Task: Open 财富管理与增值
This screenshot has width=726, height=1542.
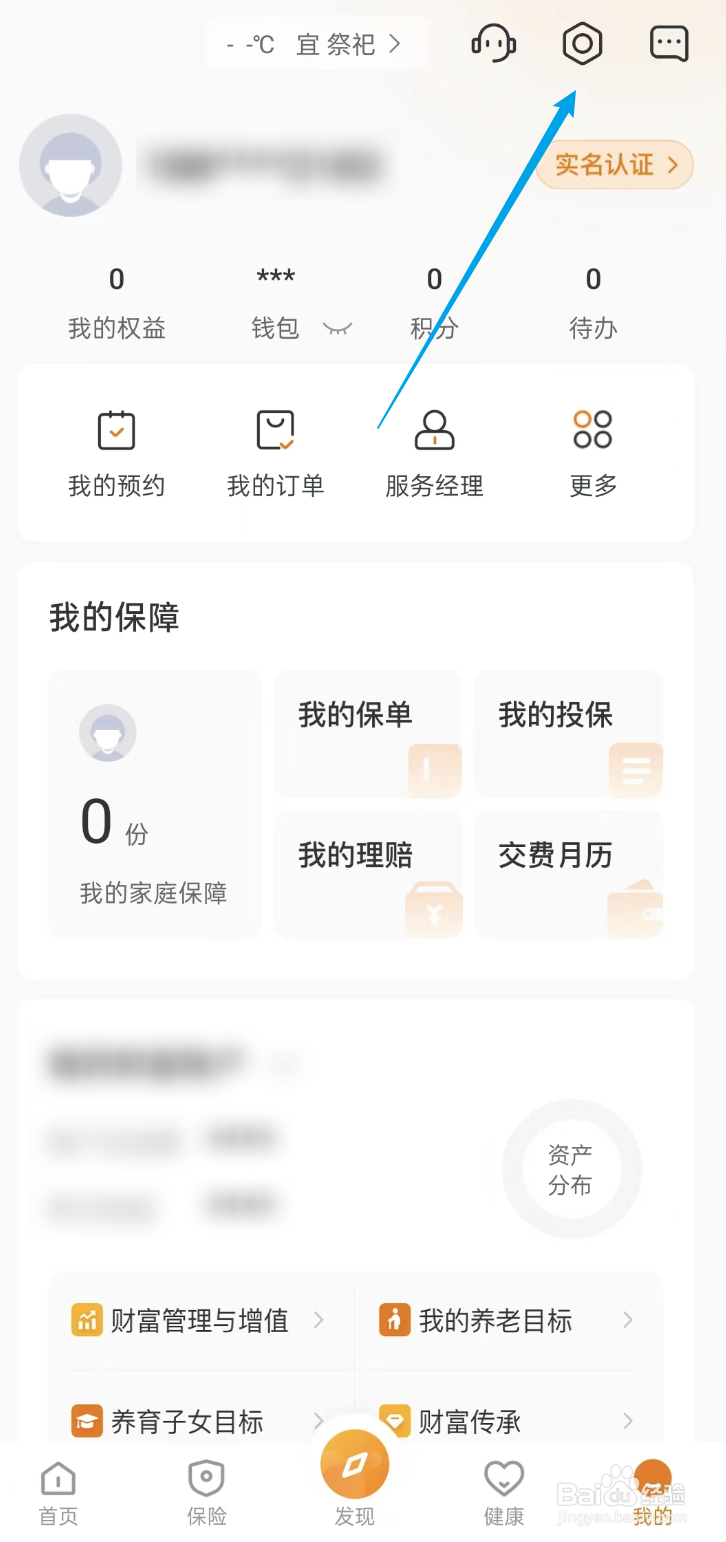Action: (200, 1320)
